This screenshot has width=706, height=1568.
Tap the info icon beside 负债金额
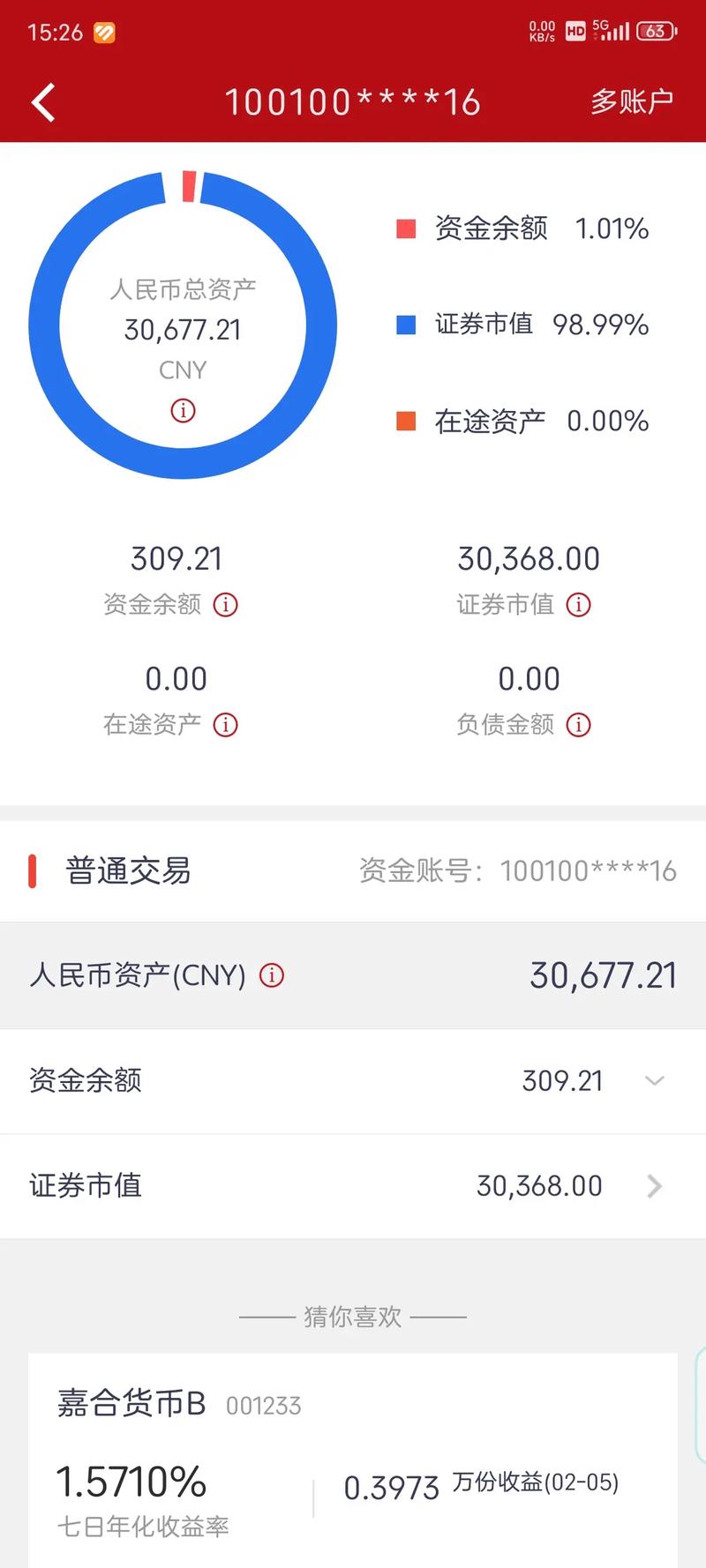pyautogui.click(x=579, y=725)
